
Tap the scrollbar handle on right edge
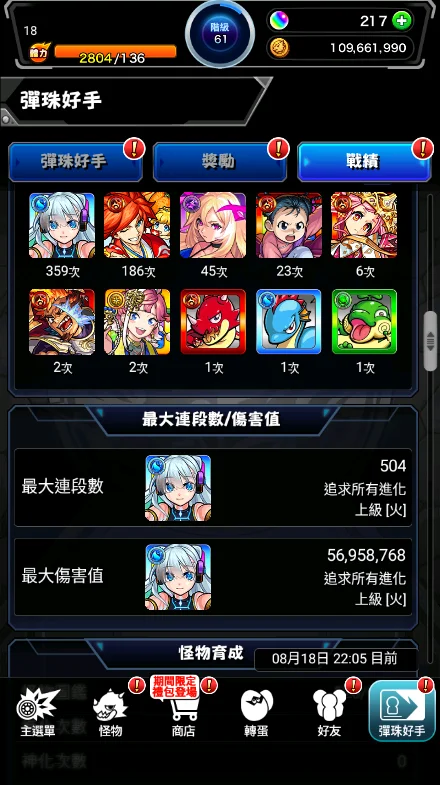click(x=430, y=341)
